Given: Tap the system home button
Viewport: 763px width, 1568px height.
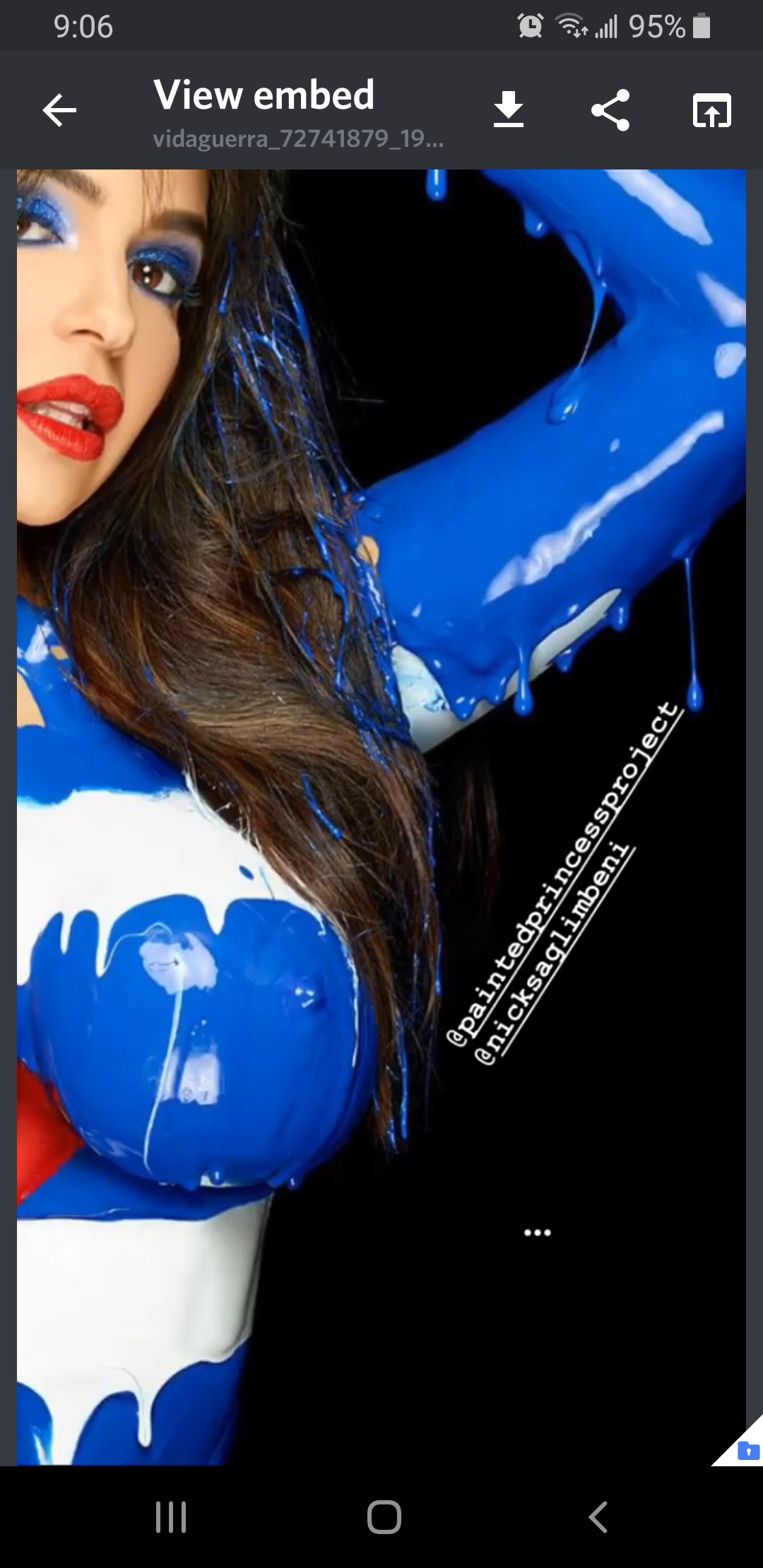Looking at the screenshot, I should pos(384,1516).
